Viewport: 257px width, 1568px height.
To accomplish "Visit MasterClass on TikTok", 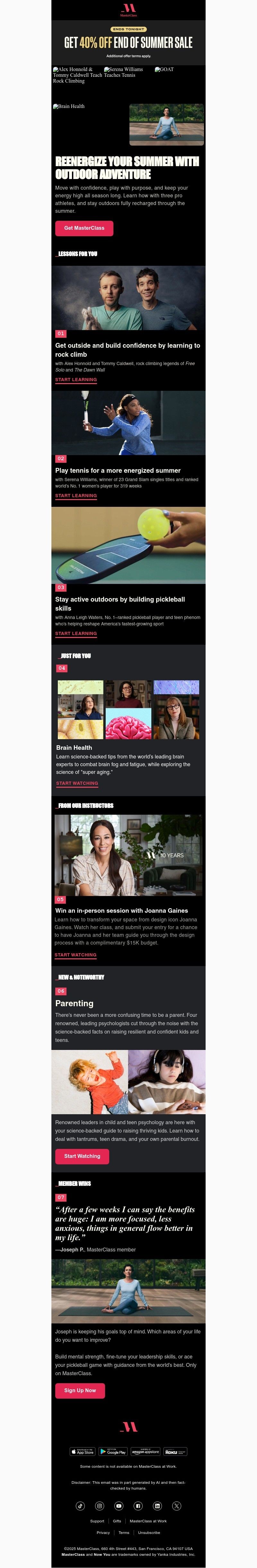I will [80, 1506].
